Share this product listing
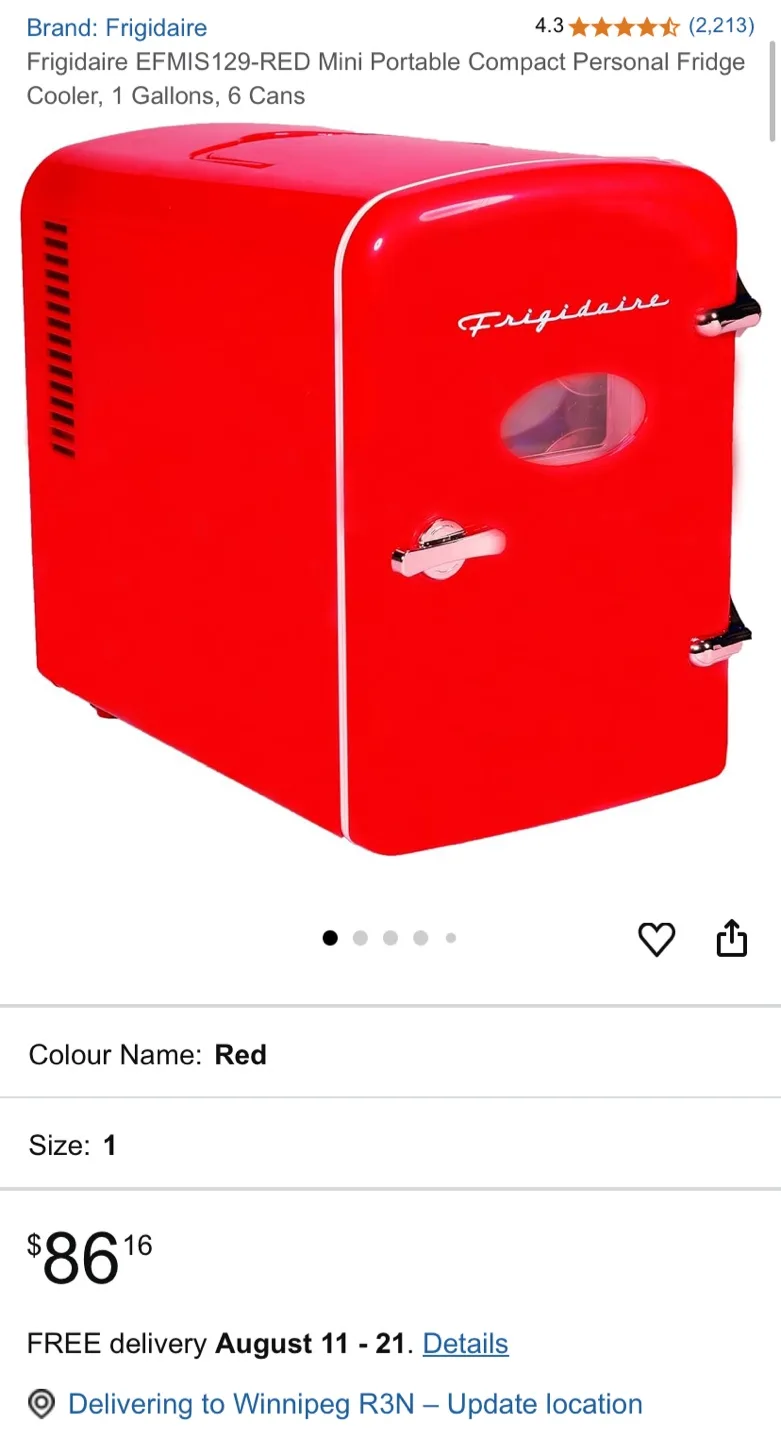The width and height of the screenshot is (781, 1440). 732,938
